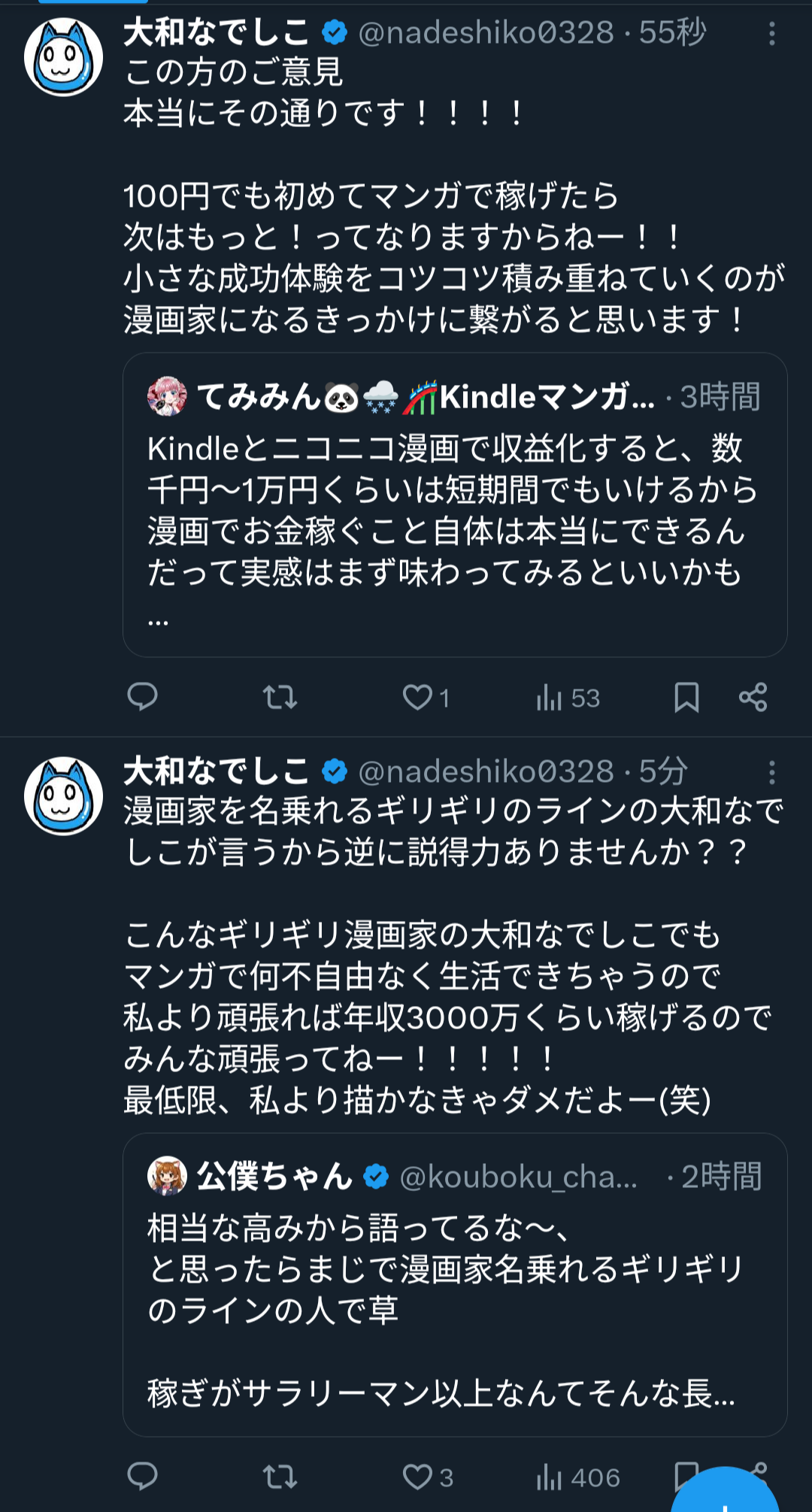Like the tweet with 3 likes
The height and width of the screenshot is (1512, 812).
point(418,1477)
